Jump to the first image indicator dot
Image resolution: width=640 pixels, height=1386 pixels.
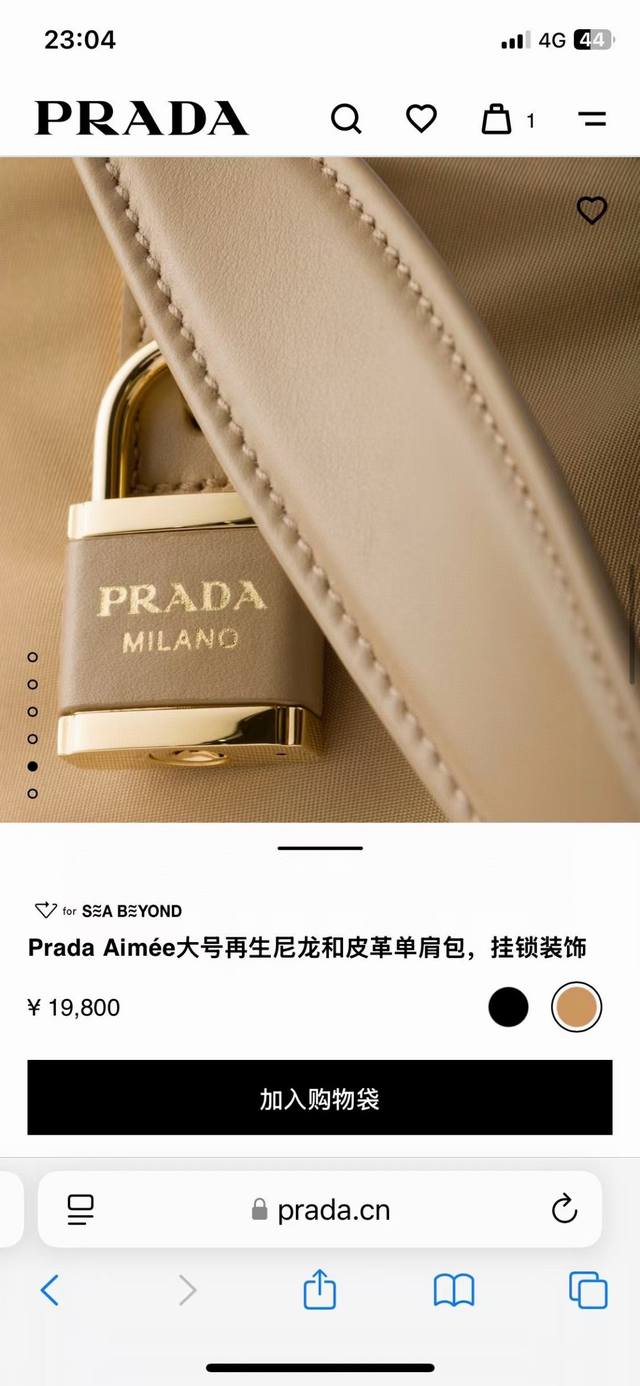[33, 657]
